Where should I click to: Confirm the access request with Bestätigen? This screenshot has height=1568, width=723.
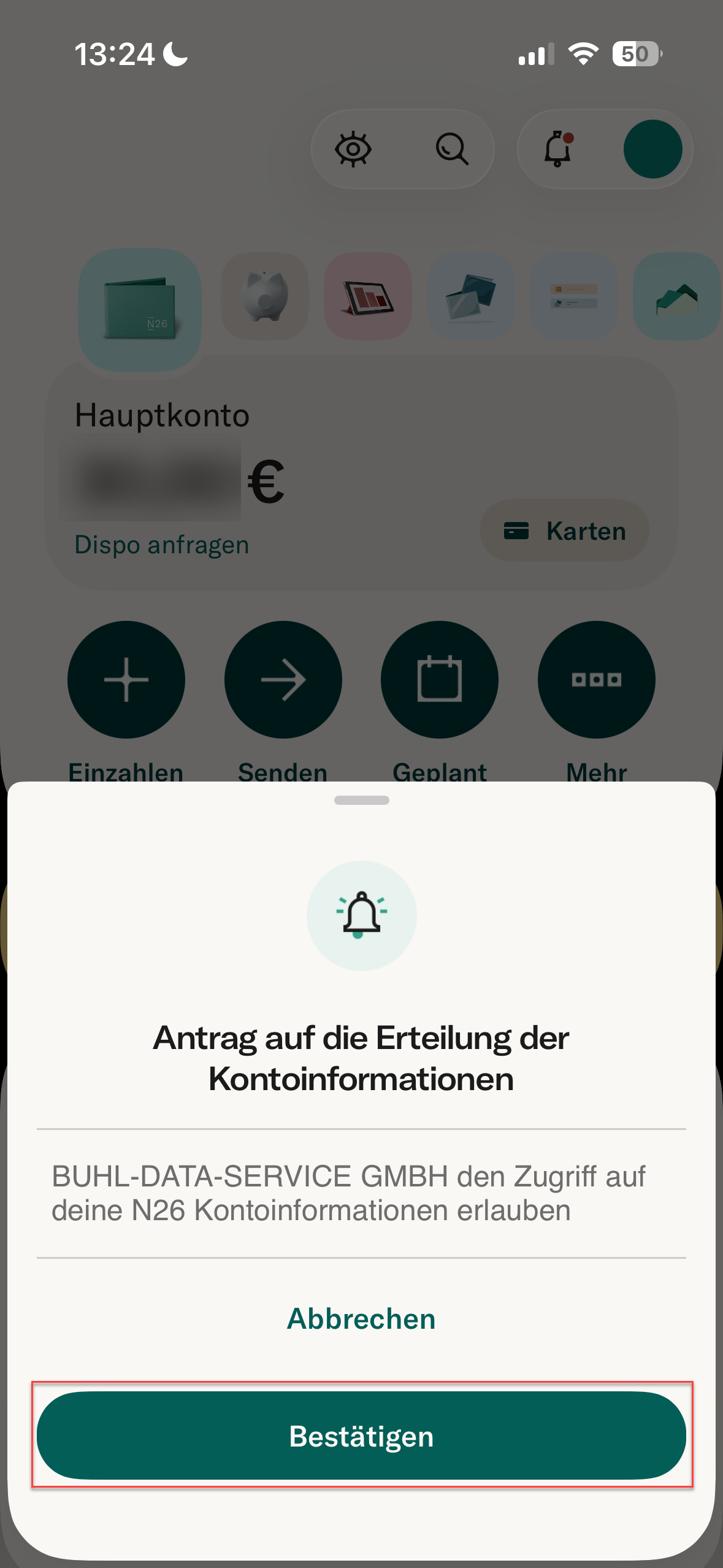click(361, 1435)
